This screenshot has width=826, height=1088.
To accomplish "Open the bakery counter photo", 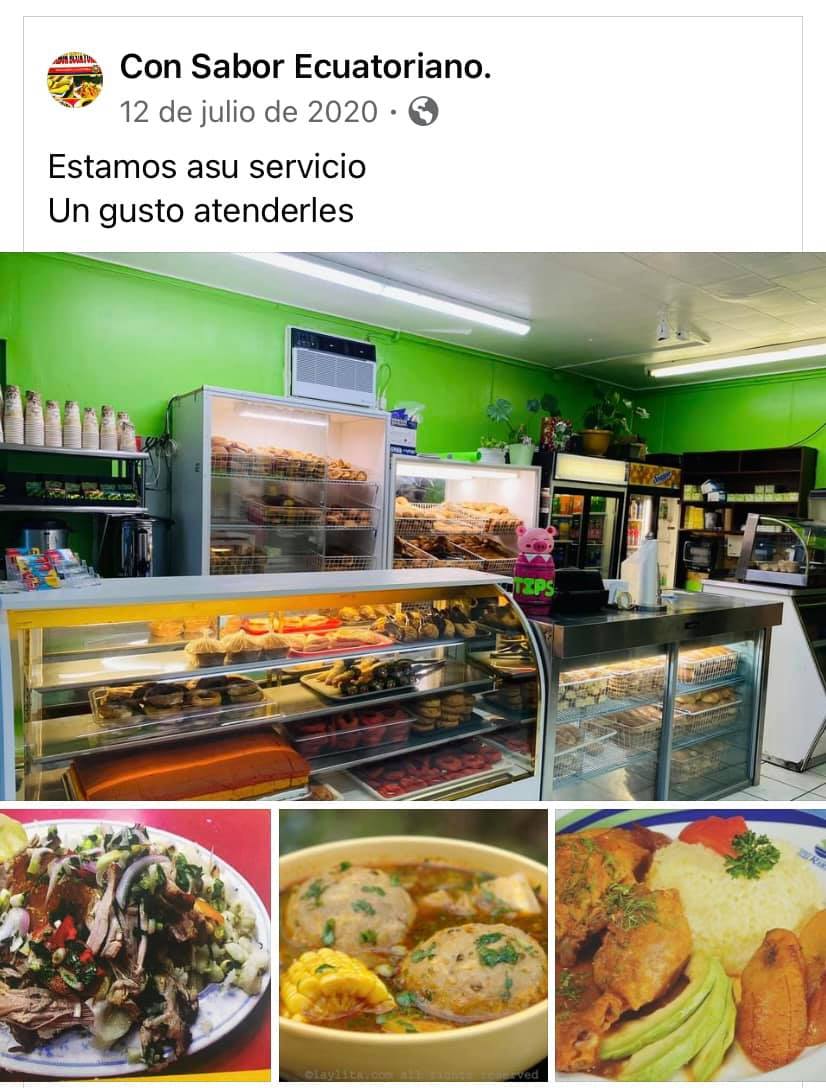I will coord(413,526).
